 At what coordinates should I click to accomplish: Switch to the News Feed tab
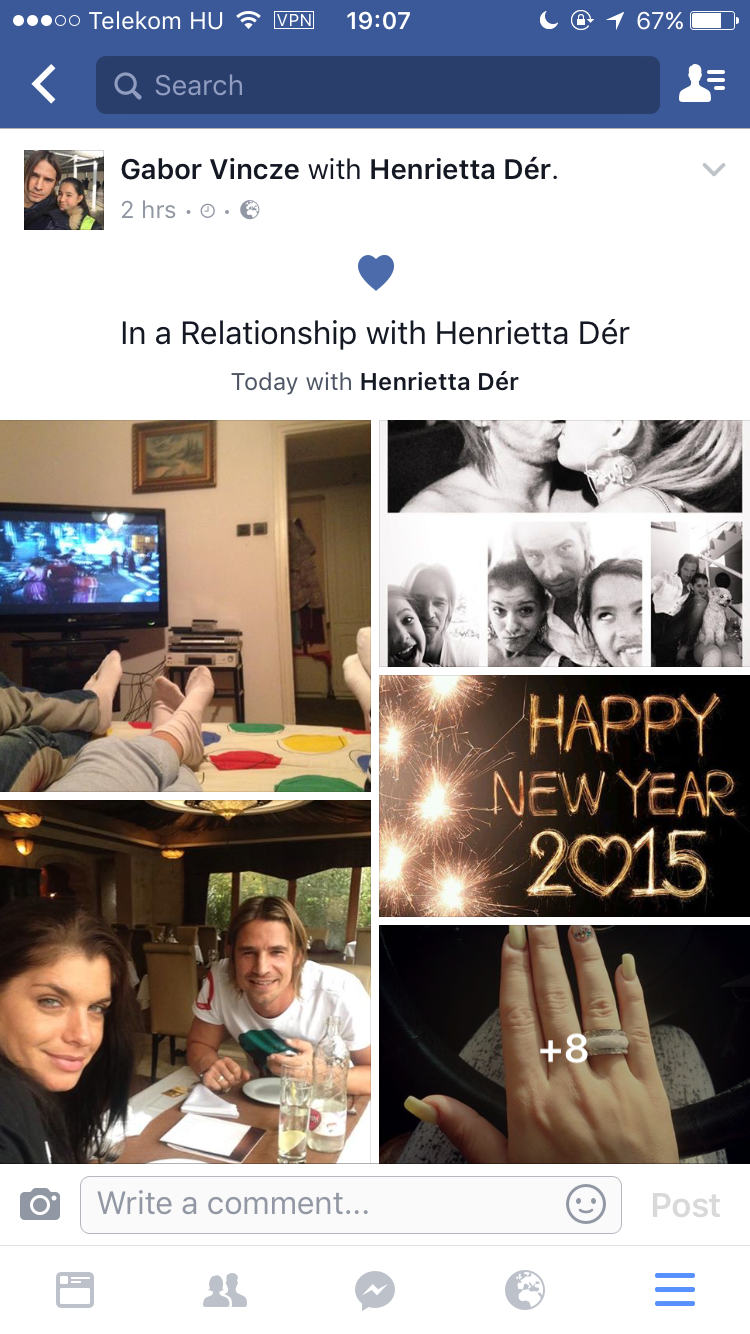coord(75,1290)
